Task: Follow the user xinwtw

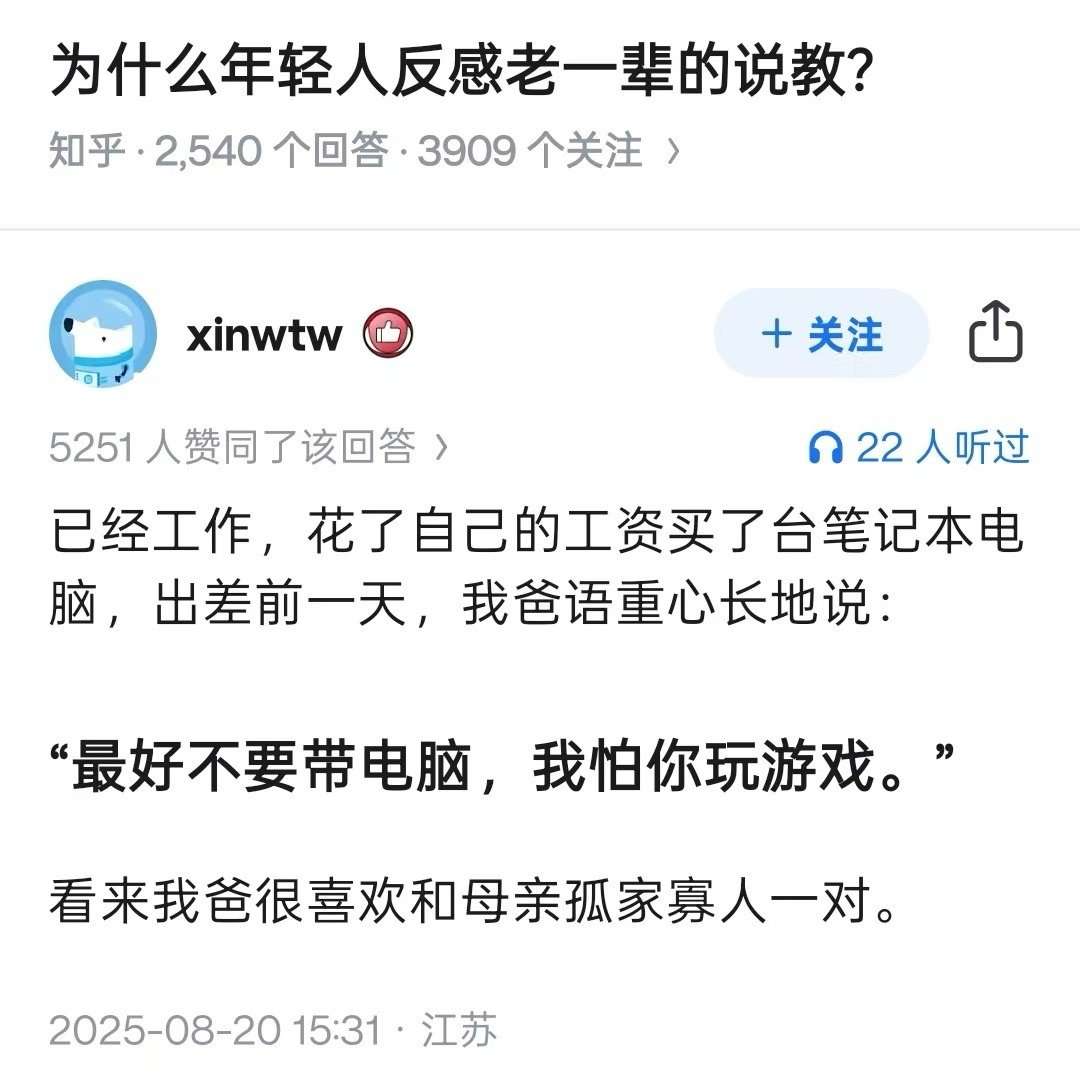Action: 821,334
